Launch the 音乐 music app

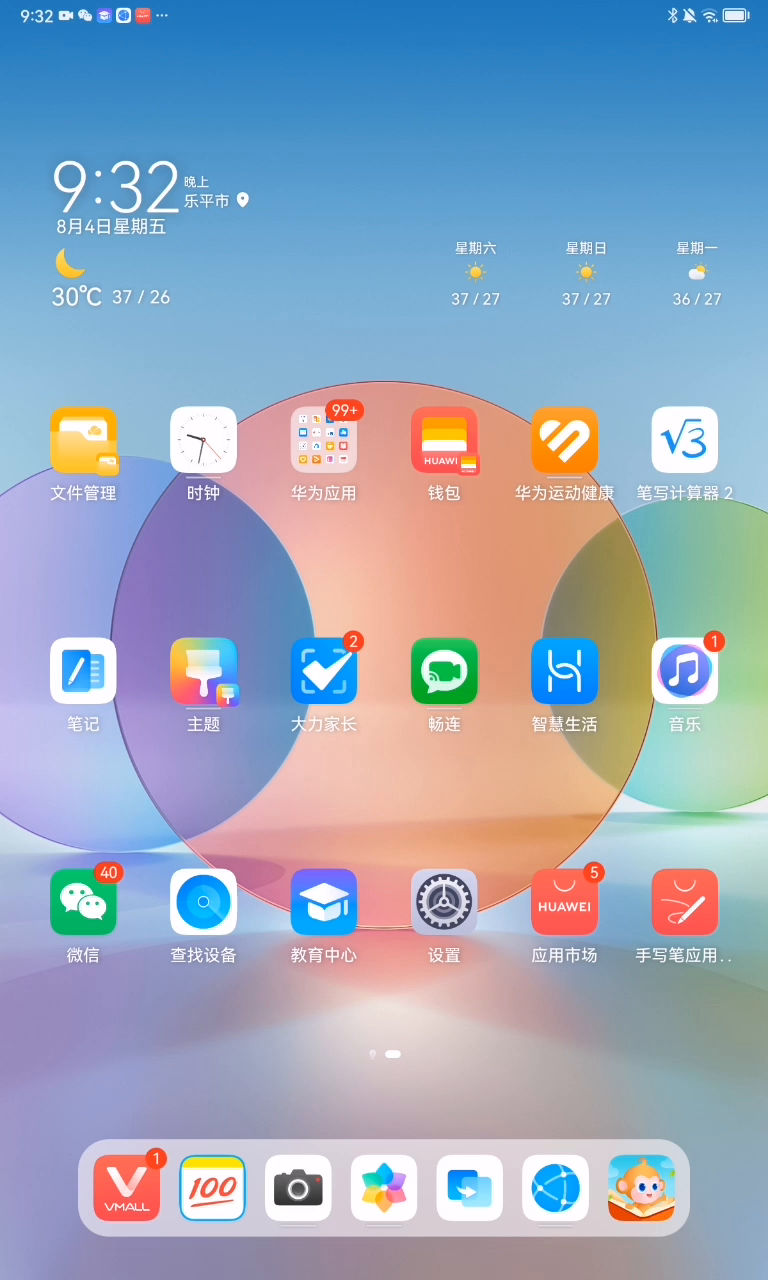pos(685,671)
